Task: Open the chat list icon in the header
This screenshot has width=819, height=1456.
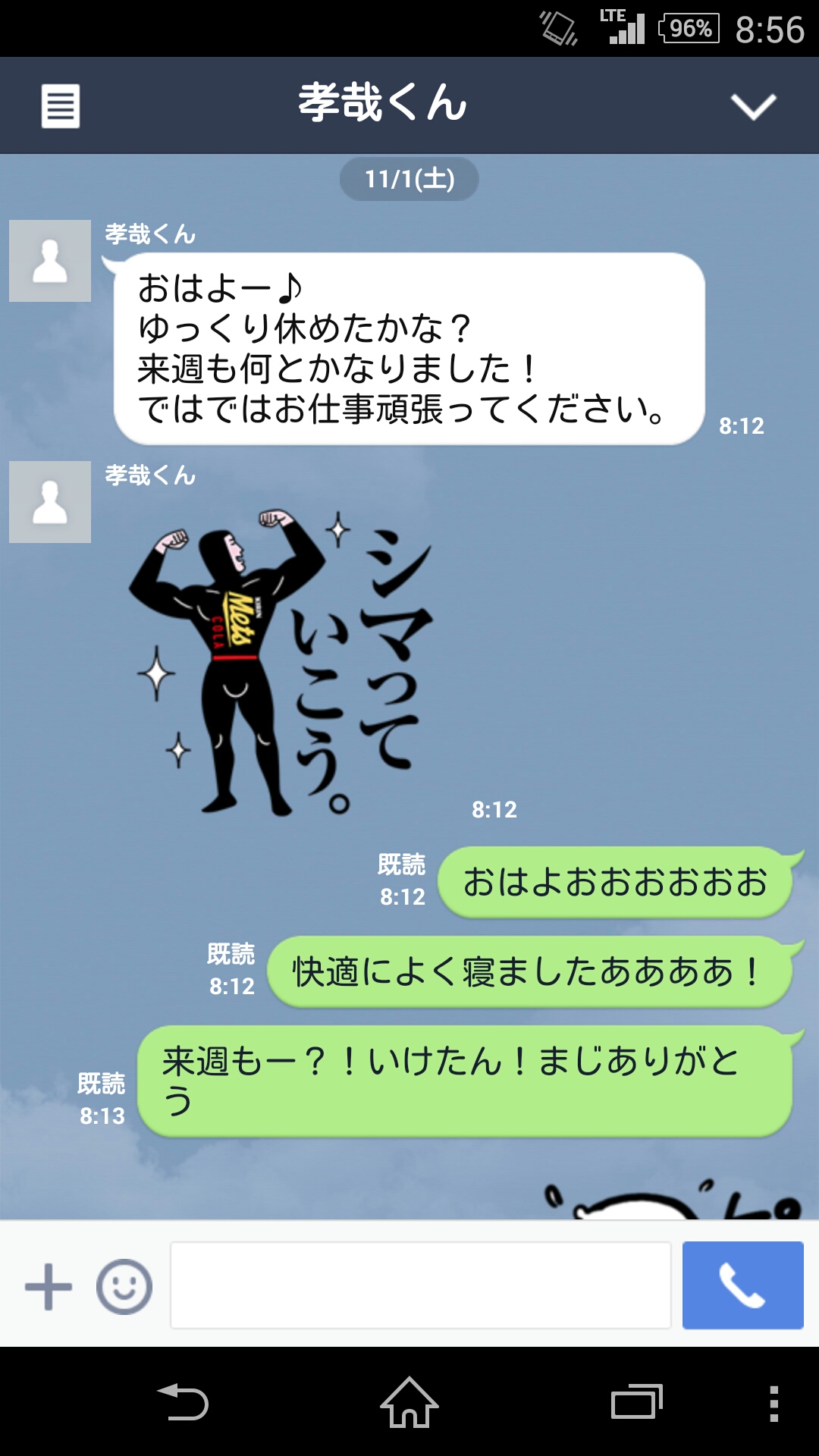Action: 60,105
